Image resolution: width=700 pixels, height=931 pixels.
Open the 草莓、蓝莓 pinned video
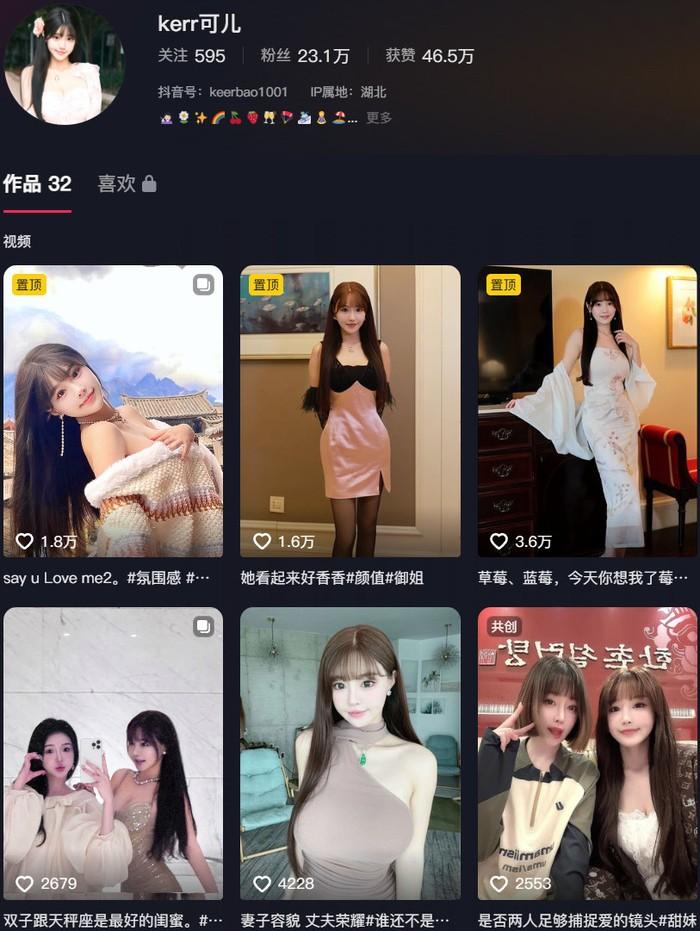[x=587, y=411]
